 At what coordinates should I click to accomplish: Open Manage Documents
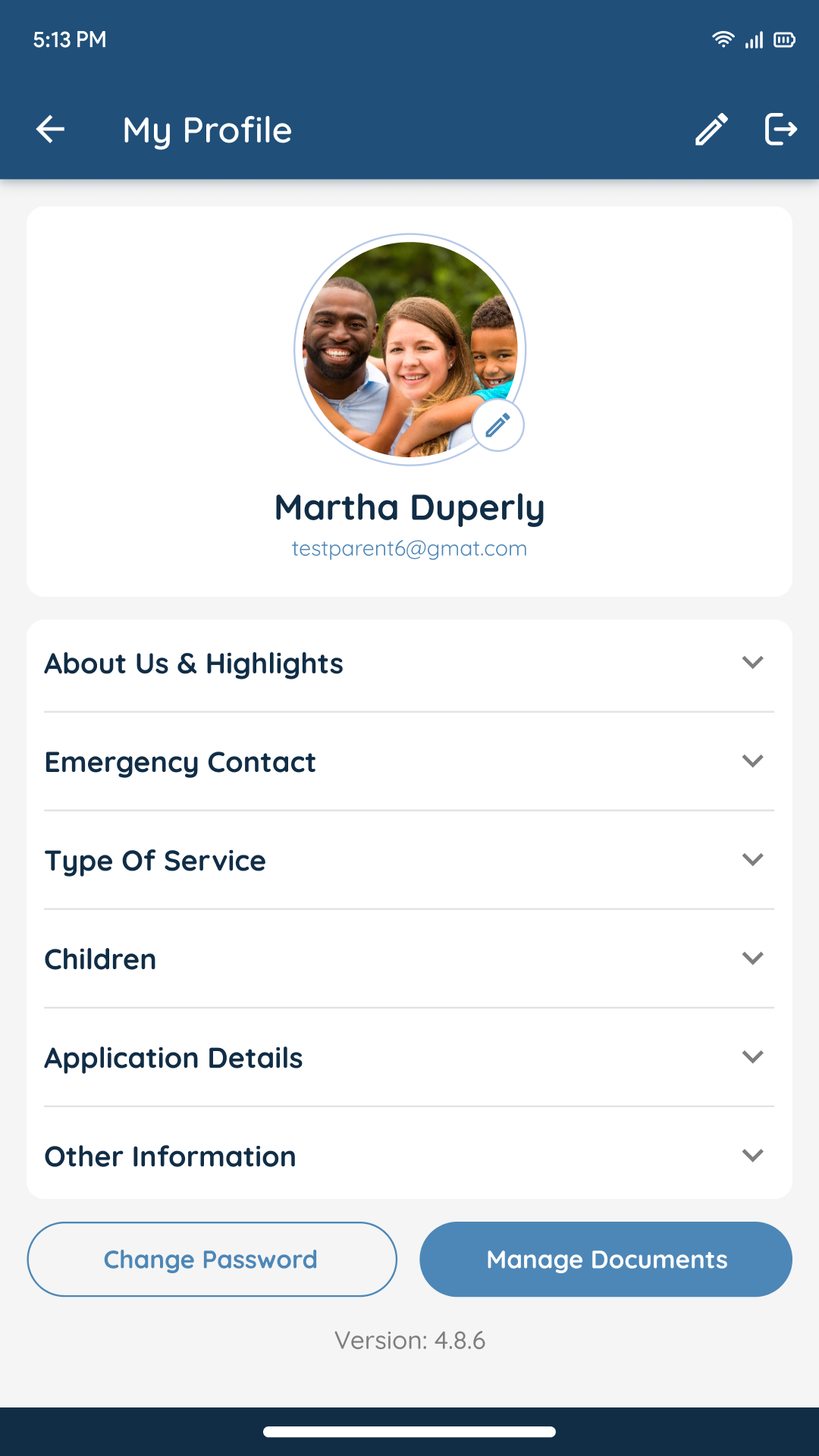606,1260
